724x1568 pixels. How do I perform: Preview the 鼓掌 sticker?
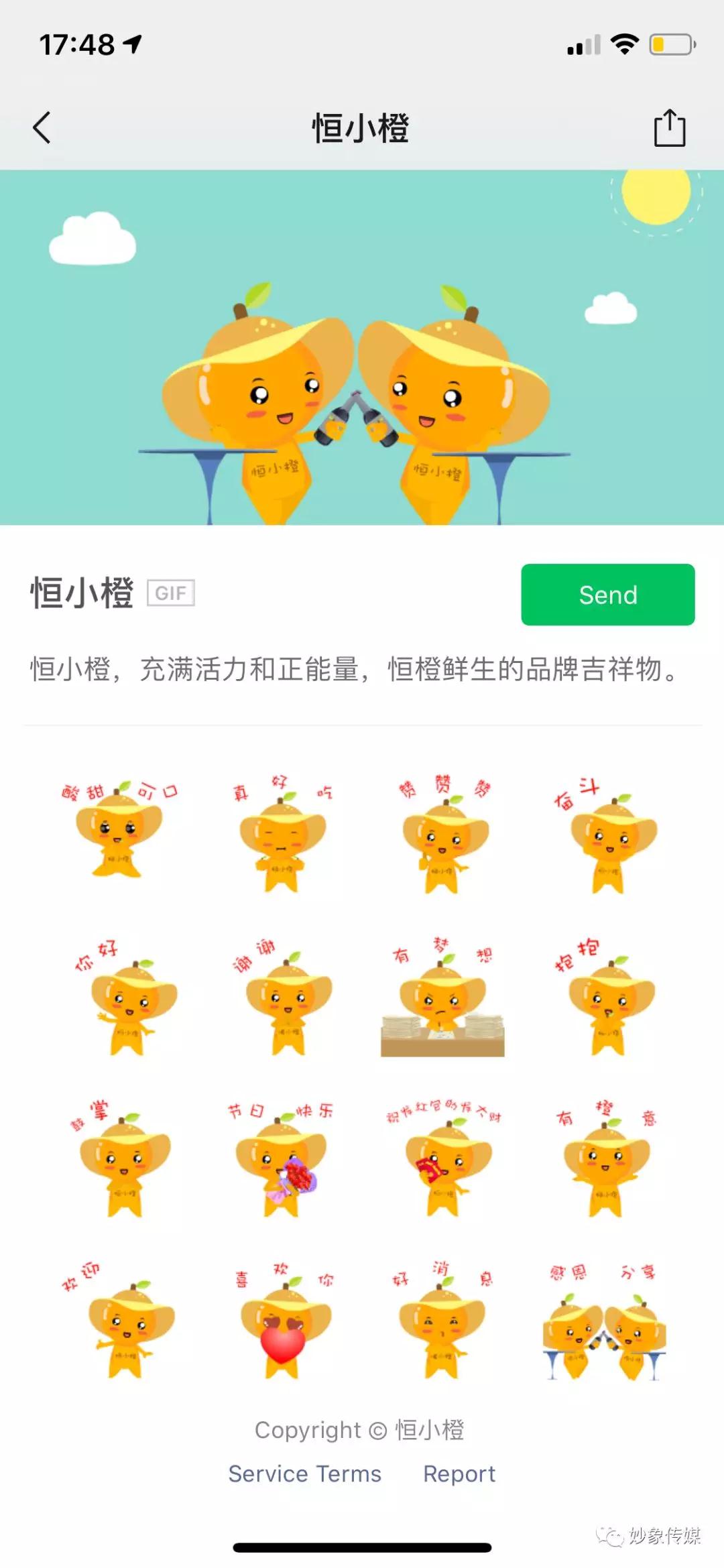124,1160
